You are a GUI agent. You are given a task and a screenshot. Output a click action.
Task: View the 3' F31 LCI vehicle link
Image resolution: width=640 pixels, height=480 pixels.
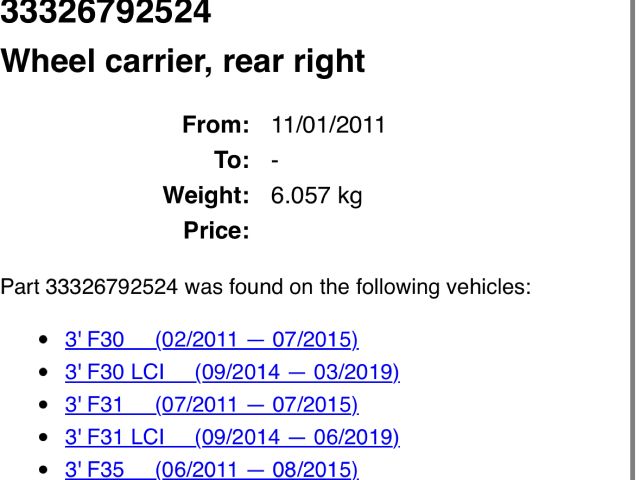232,437
